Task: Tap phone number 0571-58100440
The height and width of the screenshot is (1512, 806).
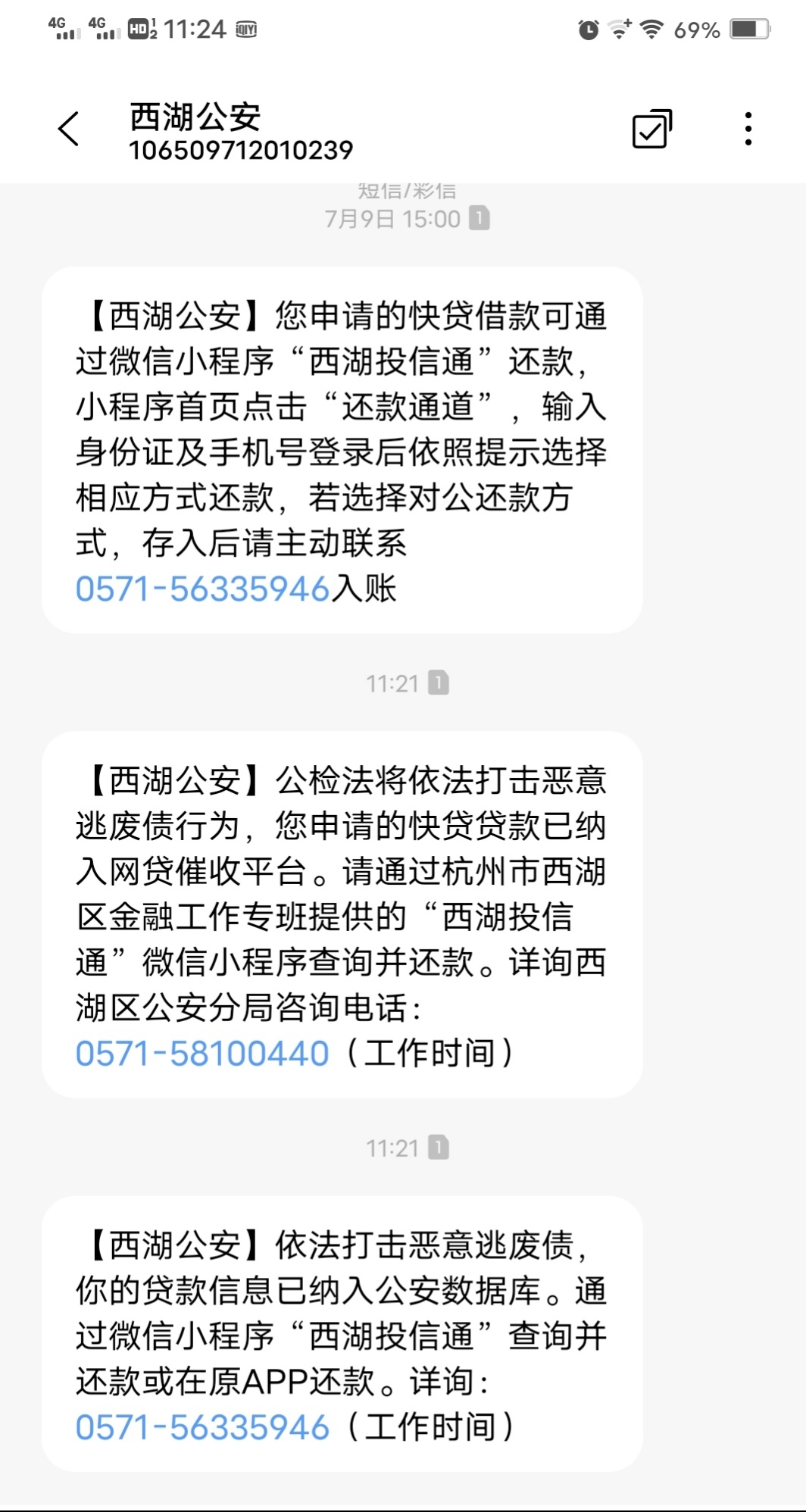Action: click(x=202, y=1053)
